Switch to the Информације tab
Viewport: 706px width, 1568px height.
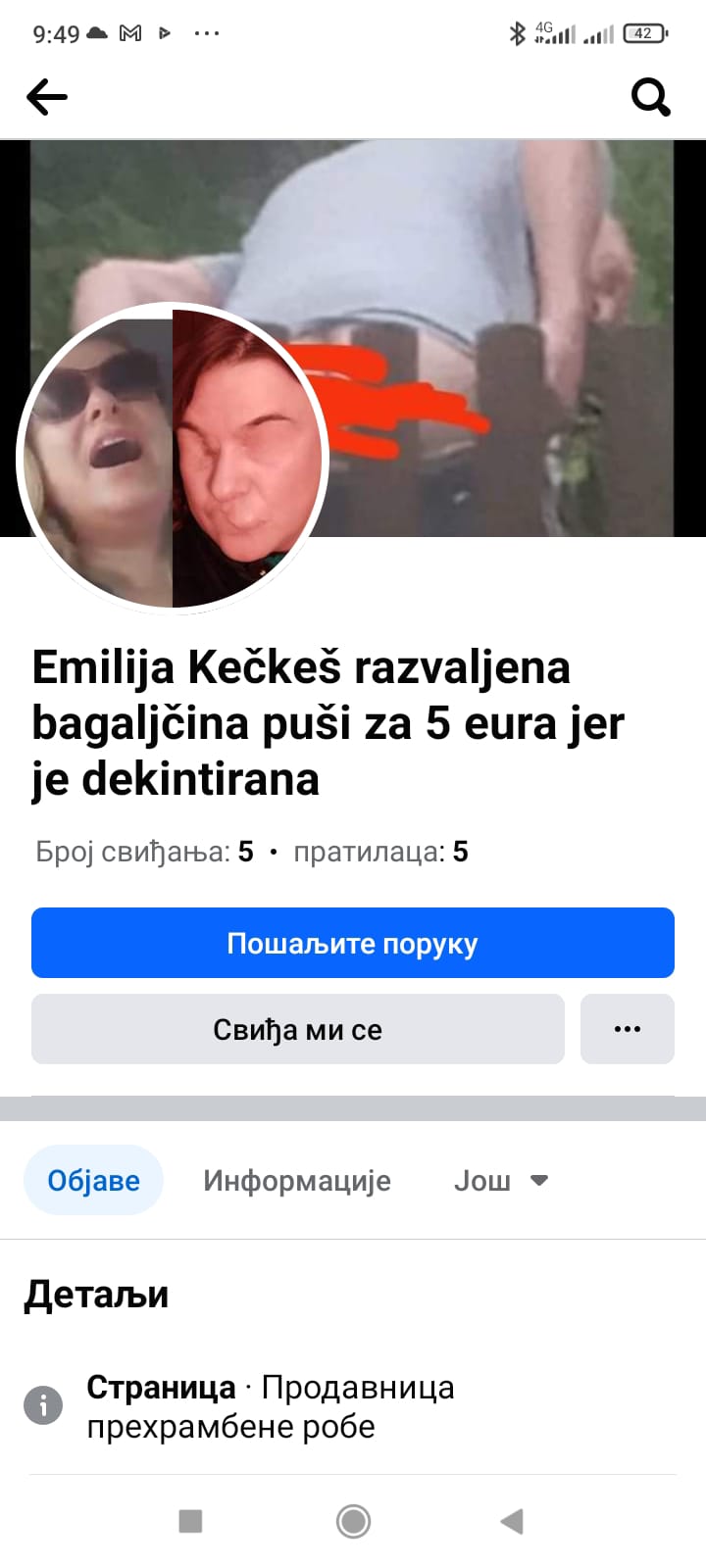tap(297, 1180)
